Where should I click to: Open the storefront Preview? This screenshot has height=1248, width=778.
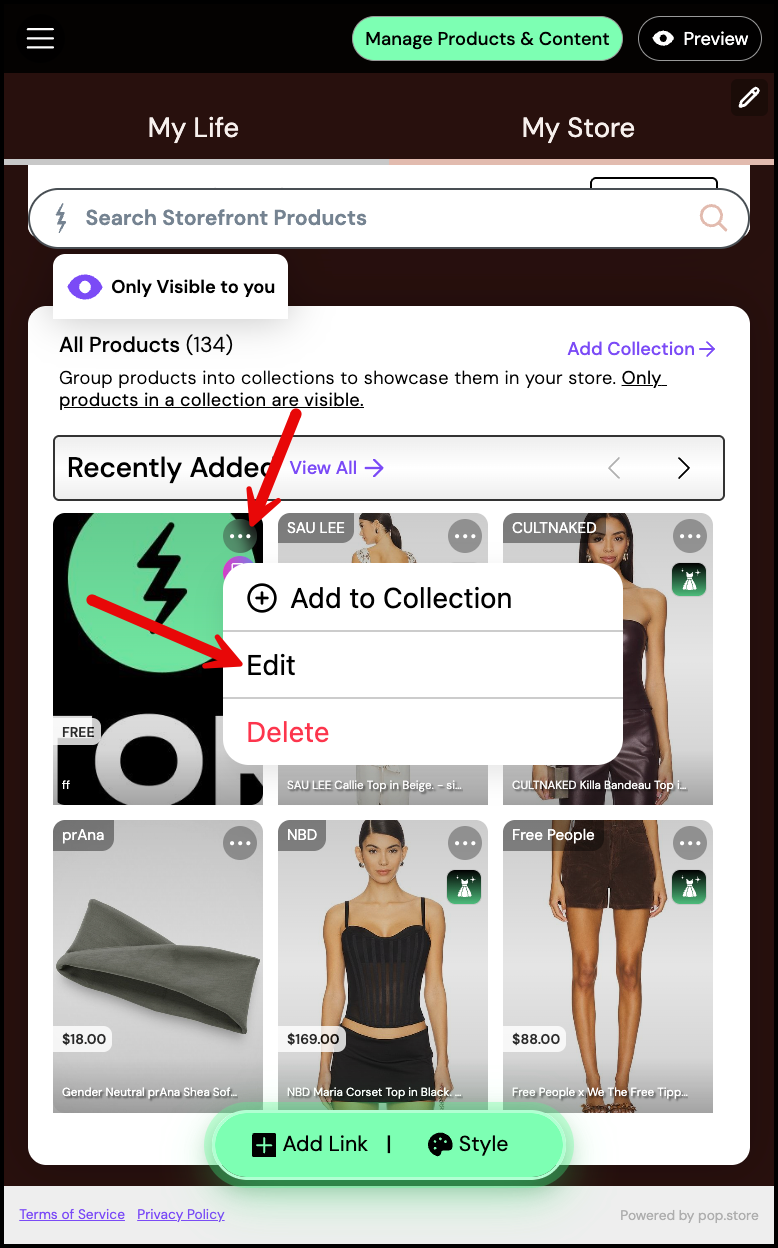click(700, 39)
